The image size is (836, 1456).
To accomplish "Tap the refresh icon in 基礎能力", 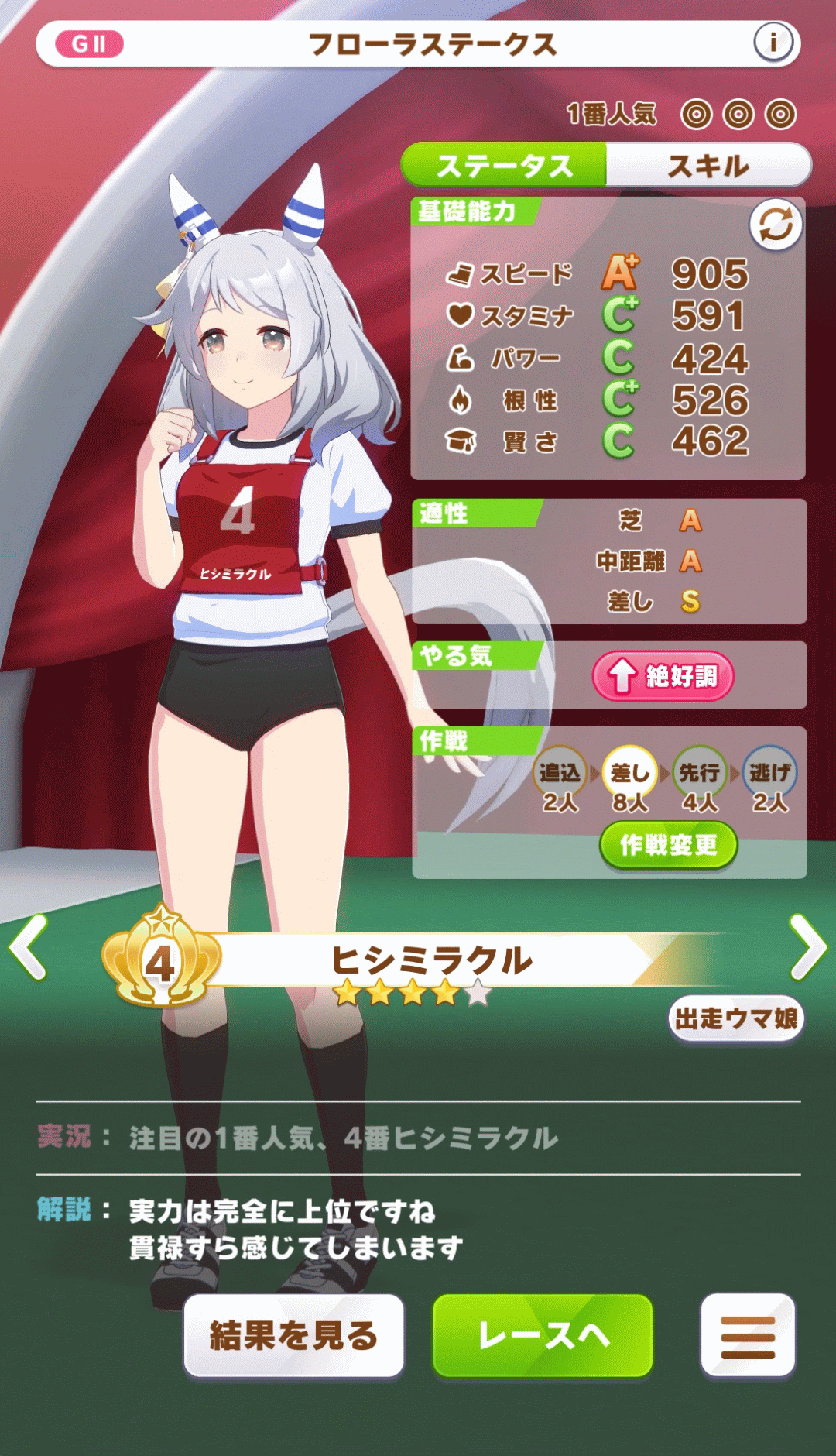I will [x=775, y=225].
